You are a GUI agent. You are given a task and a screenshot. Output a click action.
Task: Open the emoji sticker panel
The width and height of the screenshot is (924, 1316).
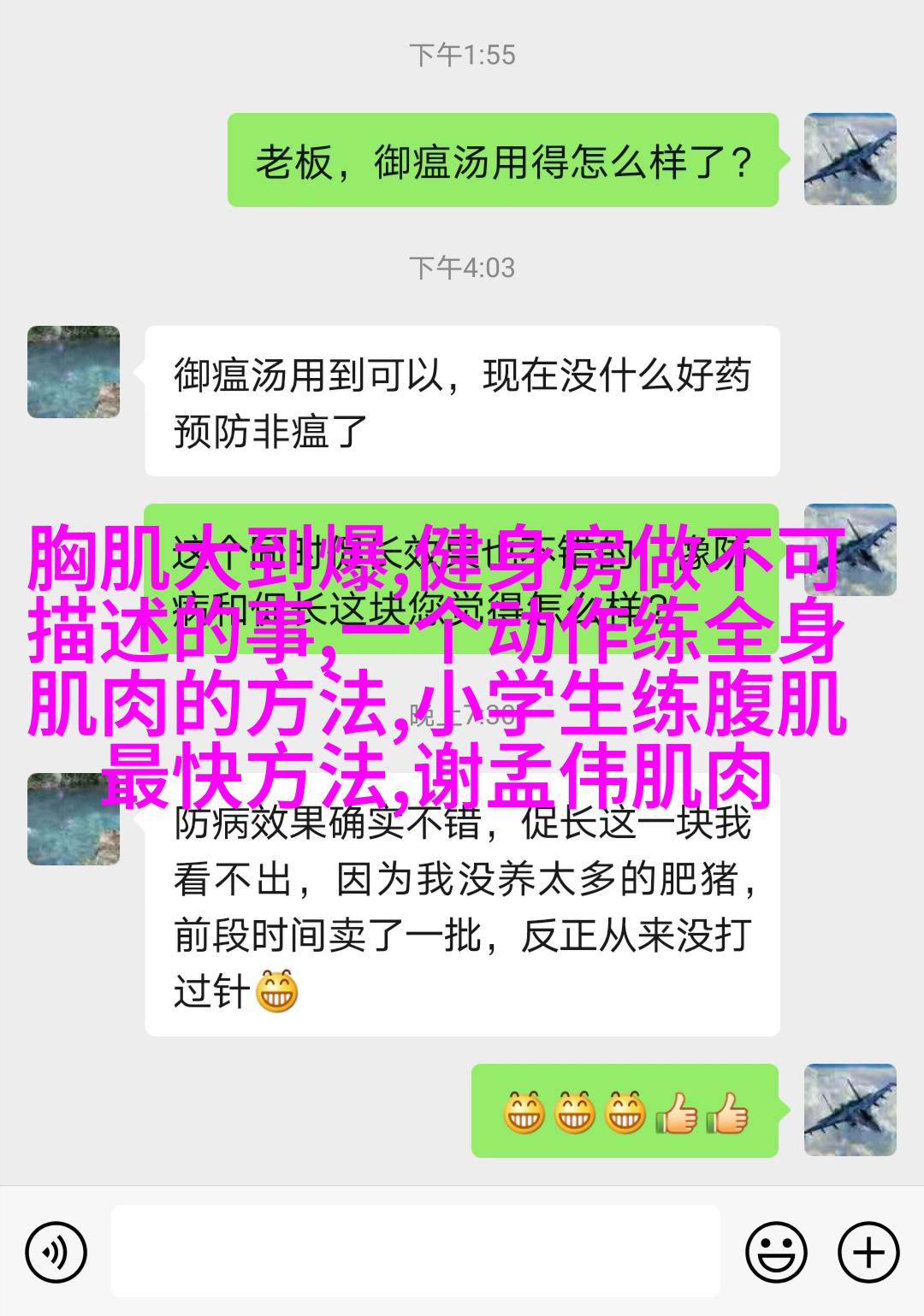(x=776, y=1253)
